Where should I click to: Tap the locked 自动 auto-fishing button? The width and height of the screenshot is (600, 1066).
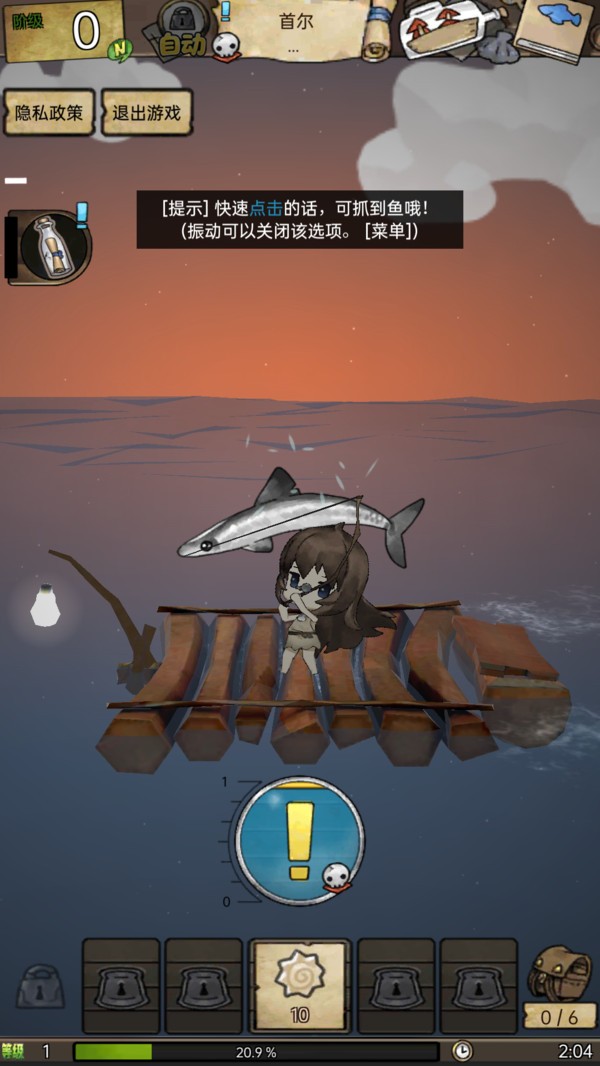[181, 31]
